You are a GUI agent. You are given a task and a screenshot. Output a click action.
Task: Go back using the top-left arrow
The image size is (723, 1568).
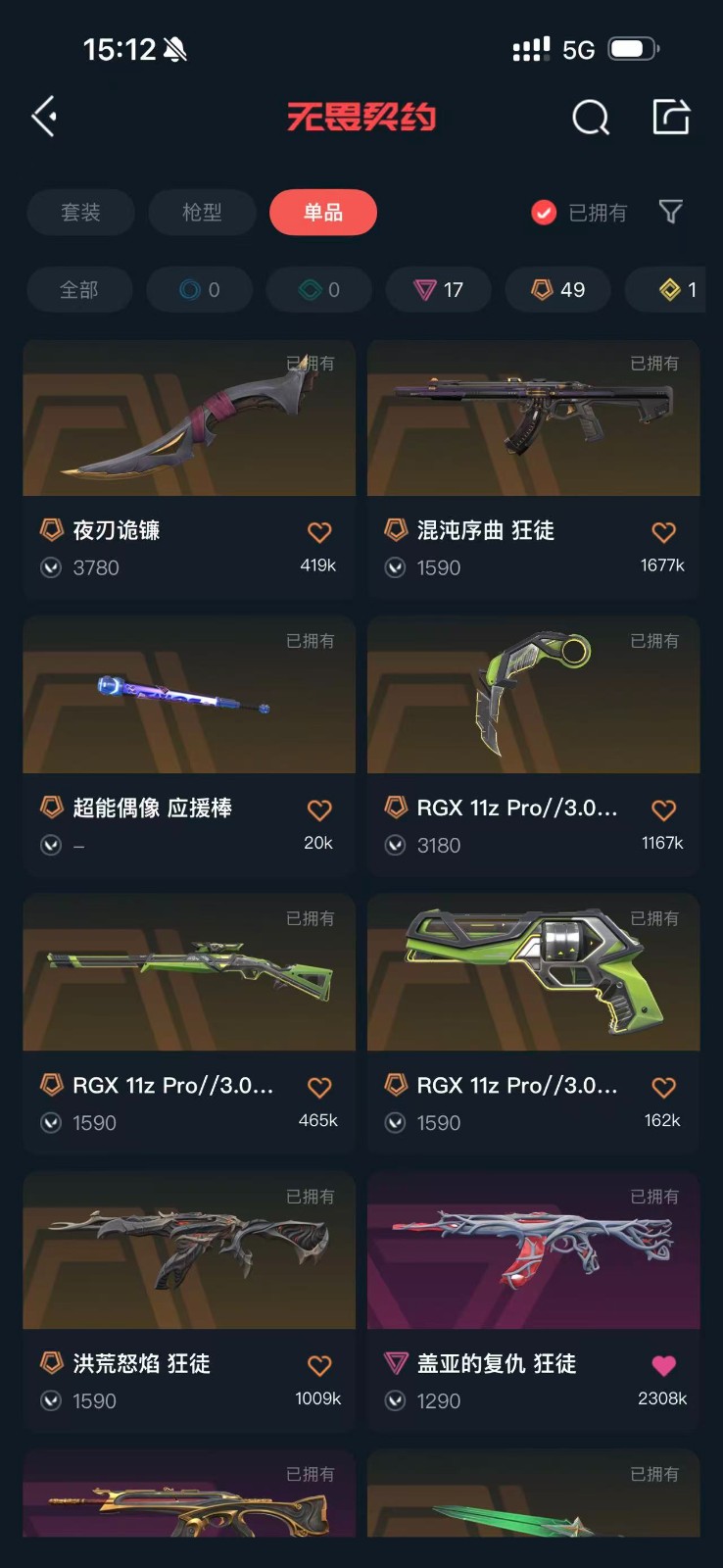click(44, 117)
